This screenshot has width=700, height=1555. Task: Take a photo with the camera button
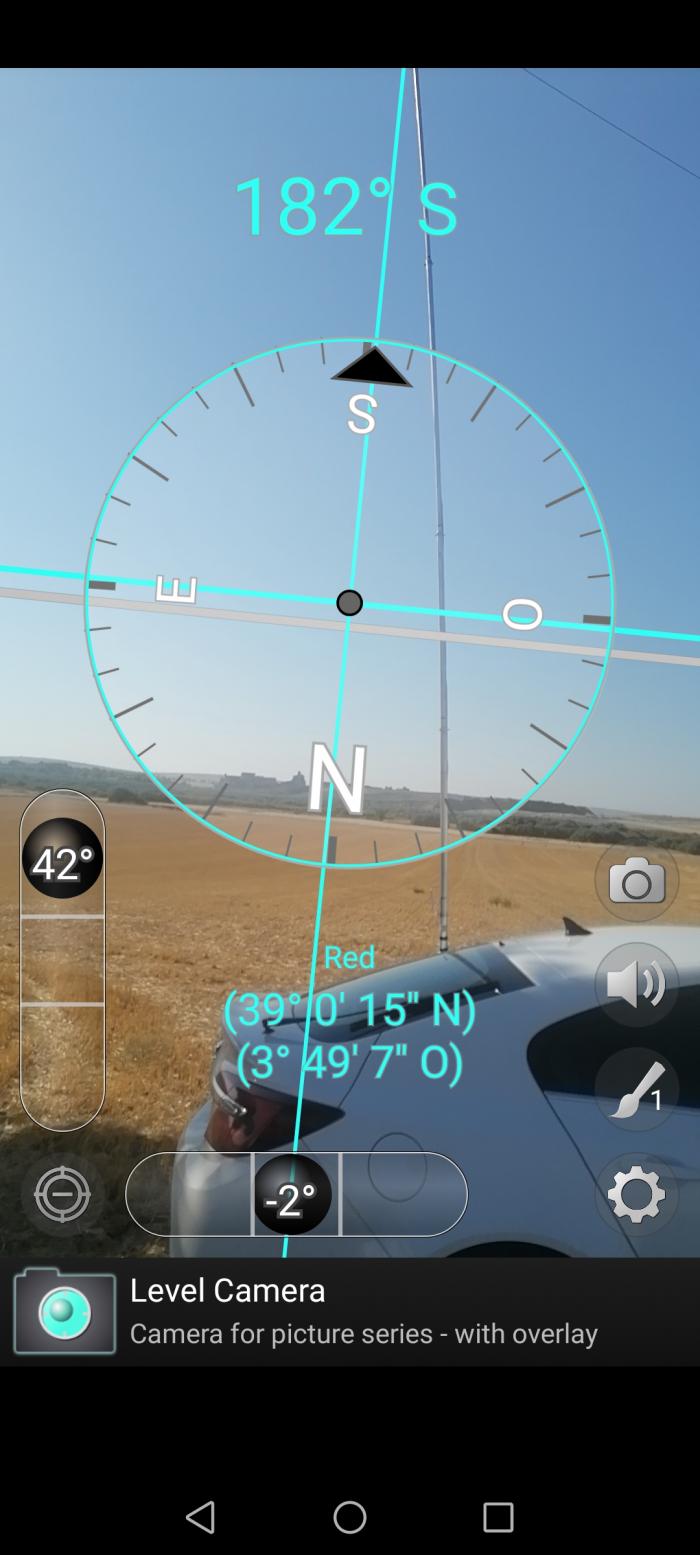pos(637,882)
